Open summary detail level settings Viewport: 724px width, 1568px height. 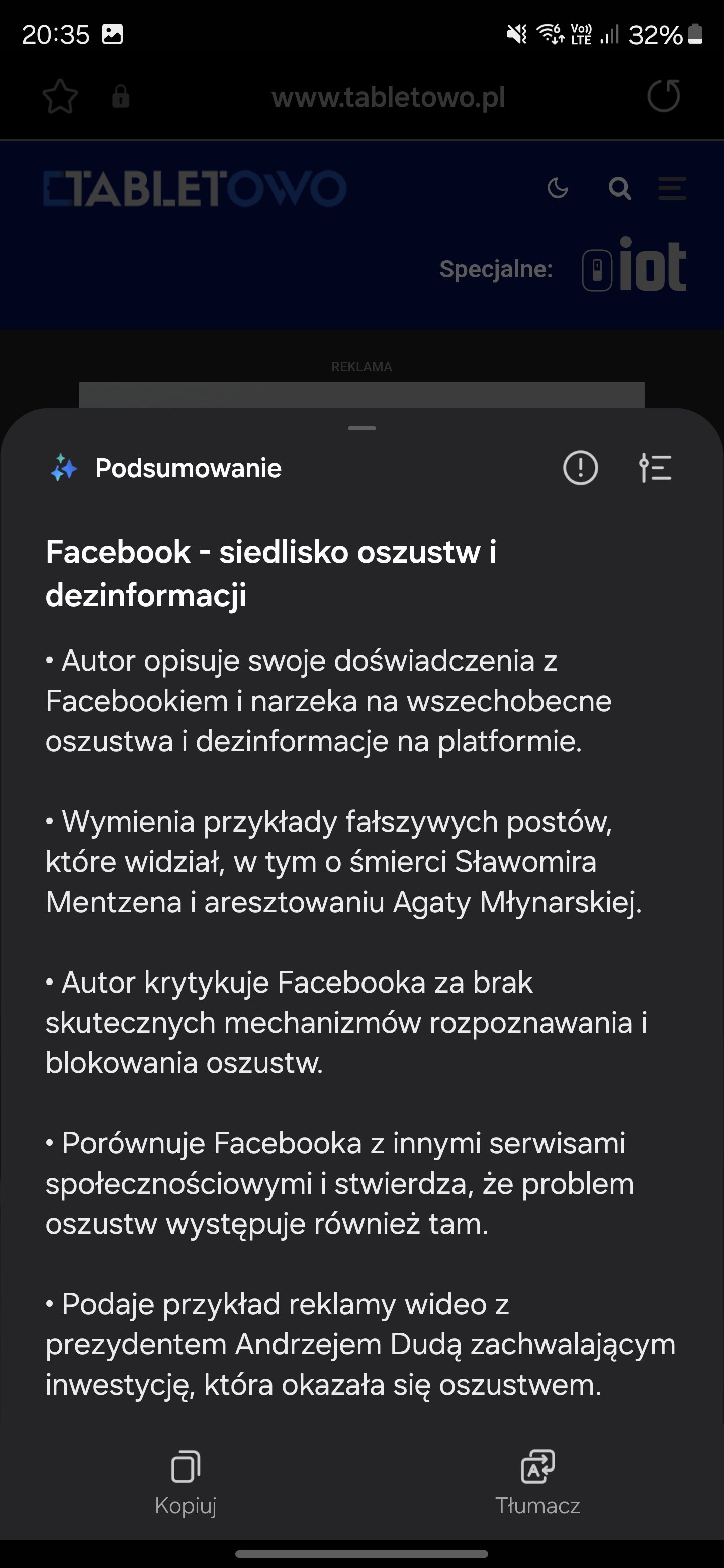click(655, 468)
